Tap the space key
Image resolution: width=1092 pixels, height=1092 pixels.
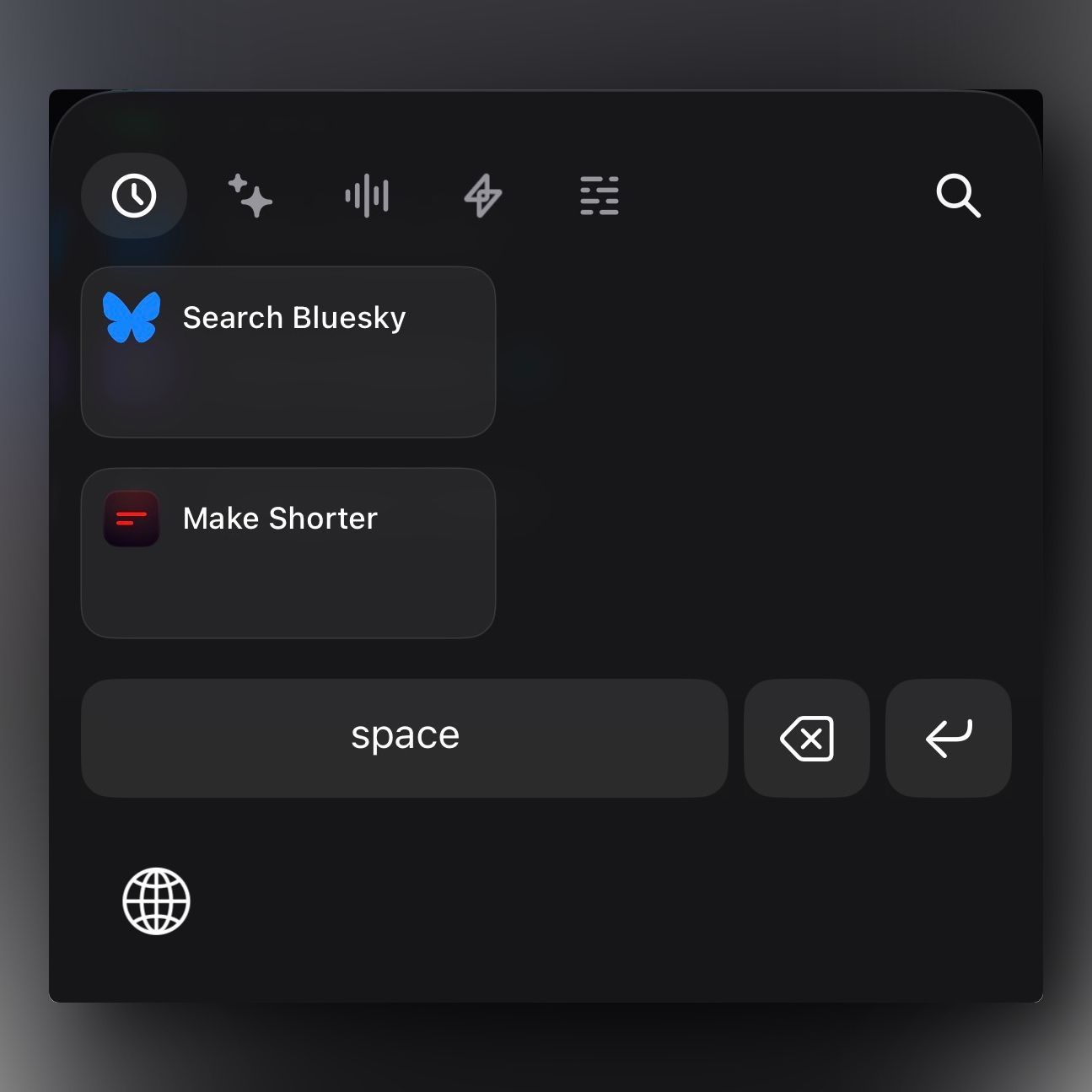(404, 738)
